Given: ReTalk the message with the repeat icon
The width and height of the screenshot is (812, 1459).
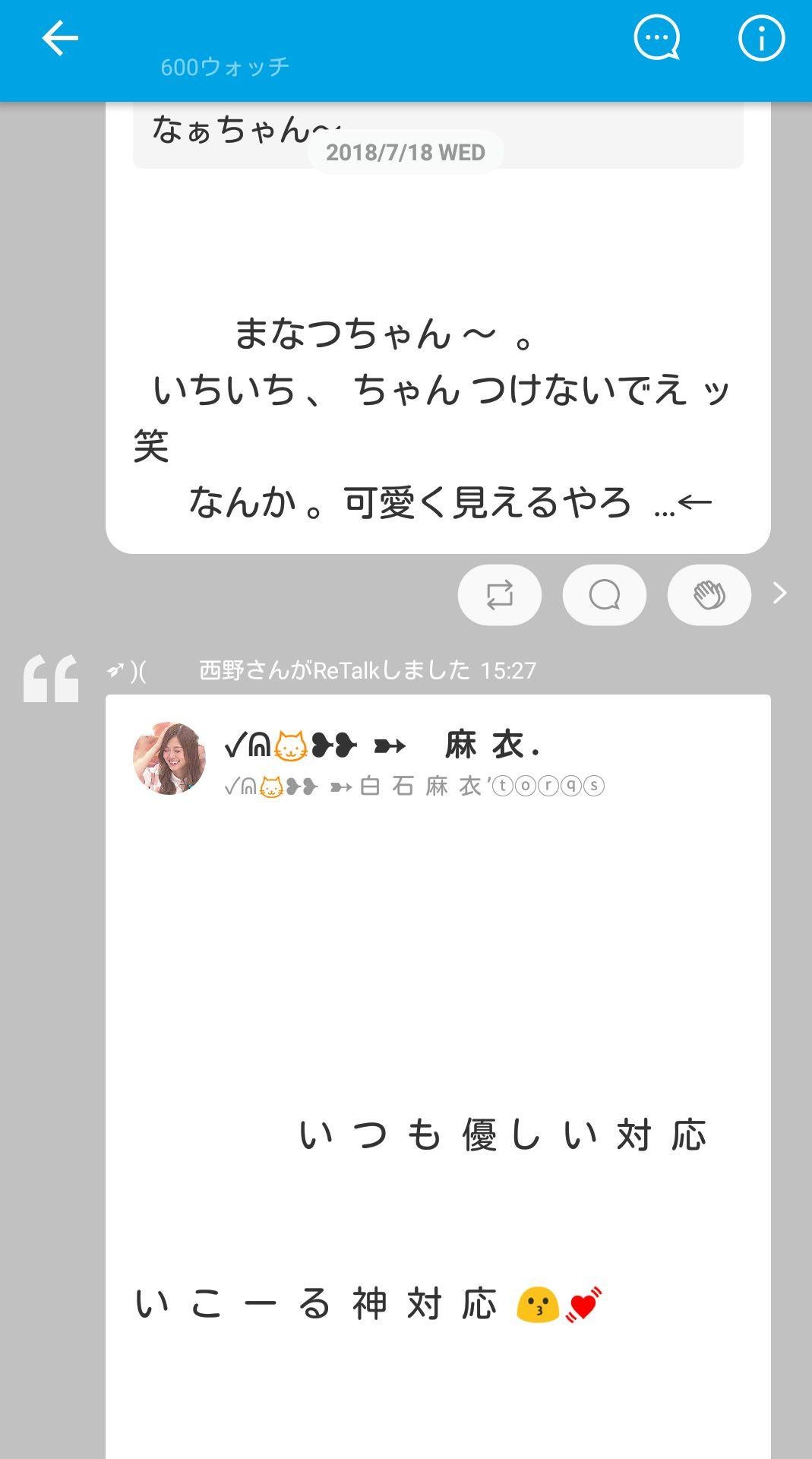Looking at the screenshot, I should (499, 594).
